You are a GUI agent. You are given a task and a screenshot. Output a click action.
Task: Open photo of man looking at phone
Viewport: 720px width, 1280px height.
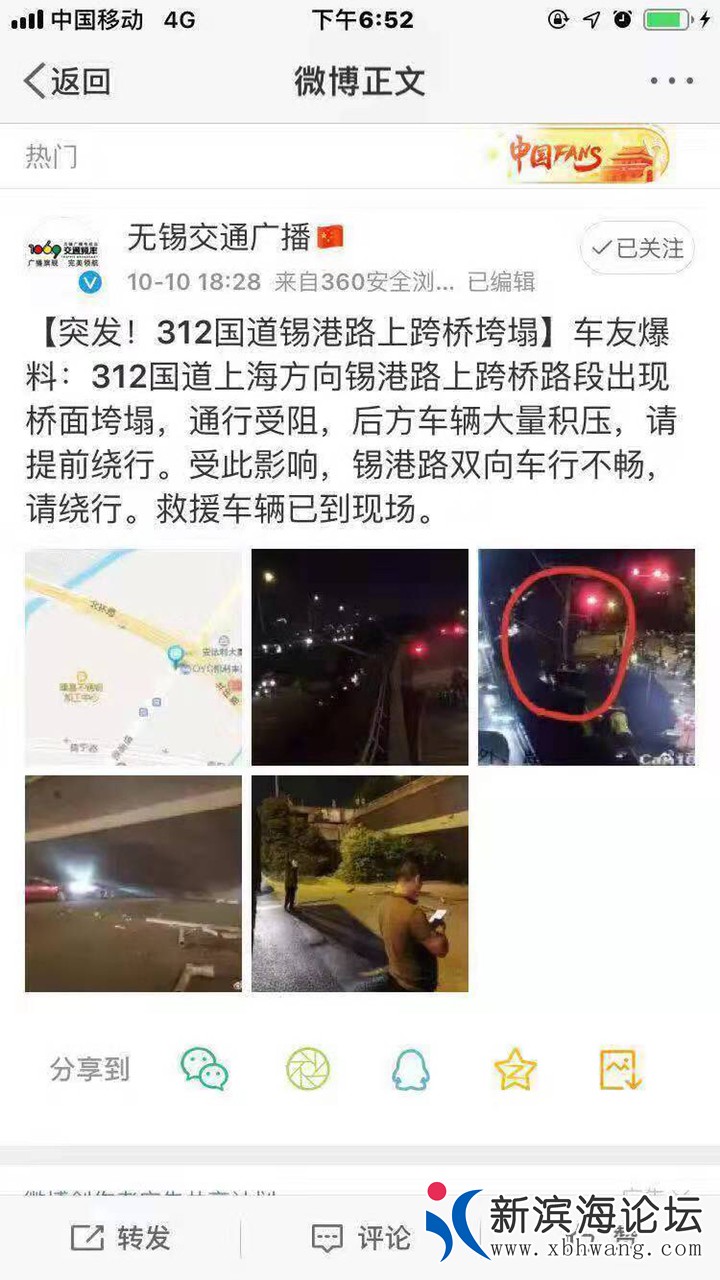(359, 884)
